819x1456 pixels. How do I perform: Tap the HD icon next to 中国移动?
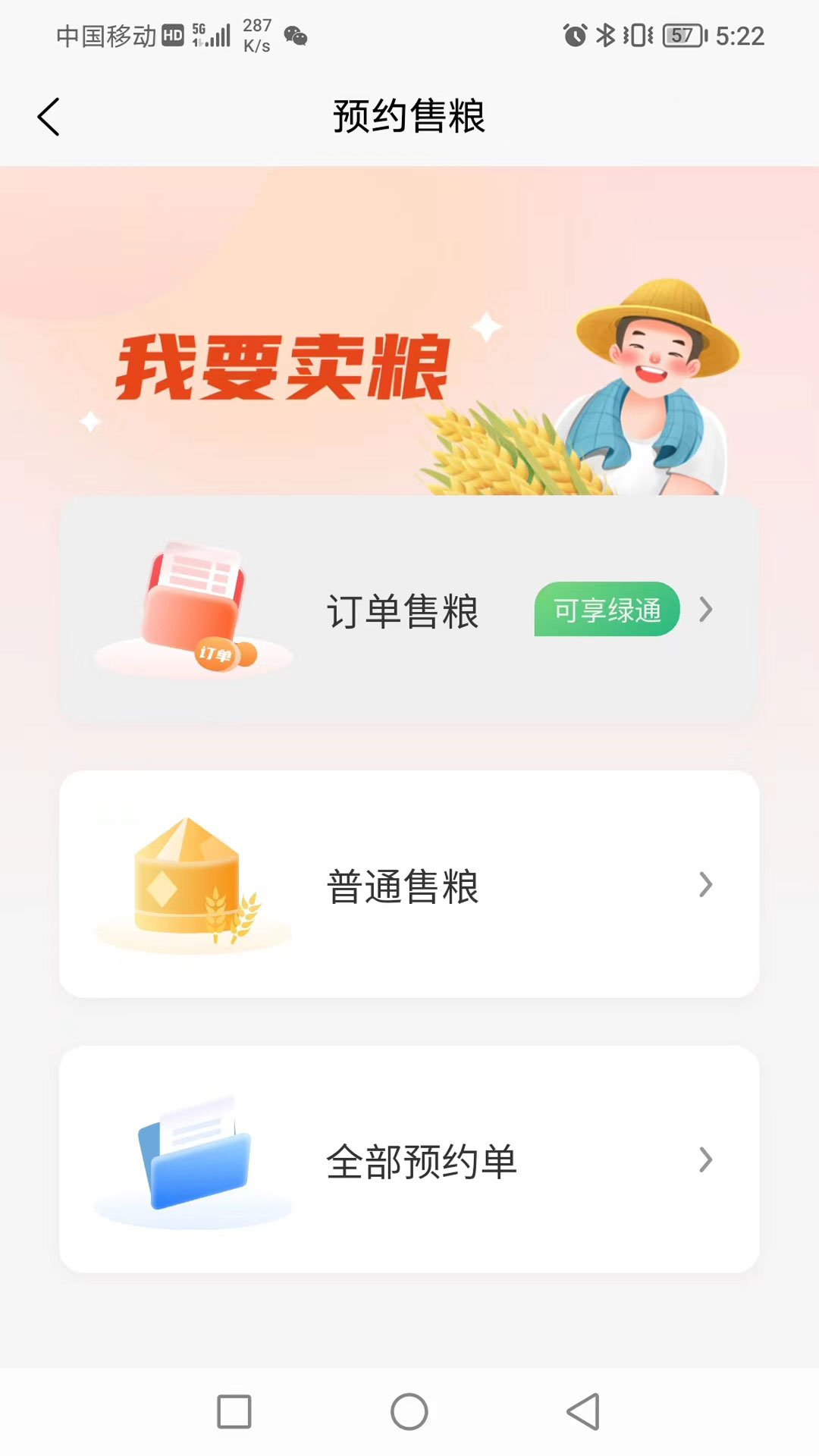click(173, 34)
